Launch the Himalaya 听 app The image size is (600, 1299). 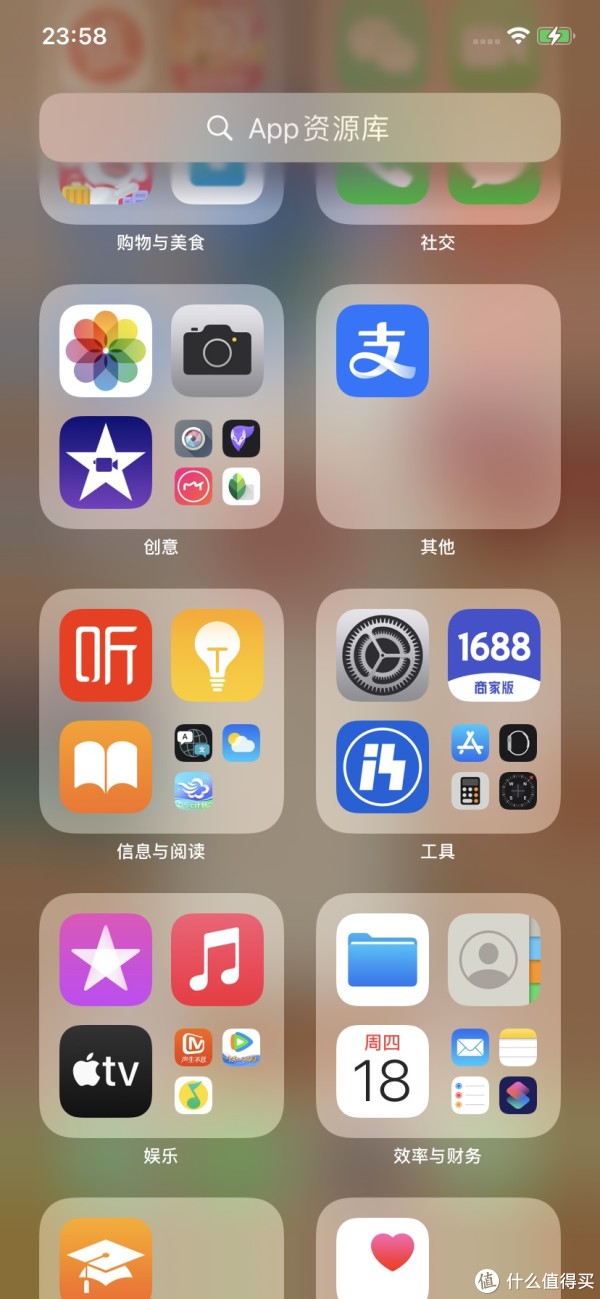point(106,655)
